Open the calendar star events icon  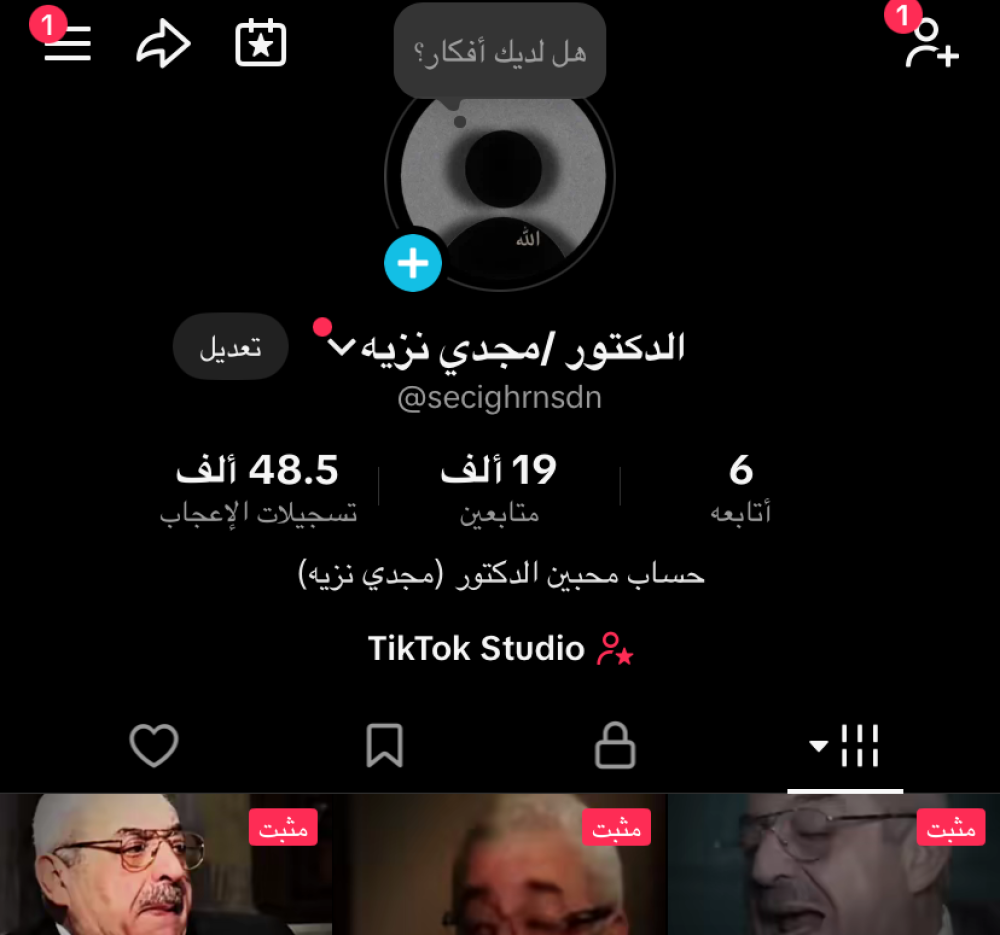pos(261,44)
